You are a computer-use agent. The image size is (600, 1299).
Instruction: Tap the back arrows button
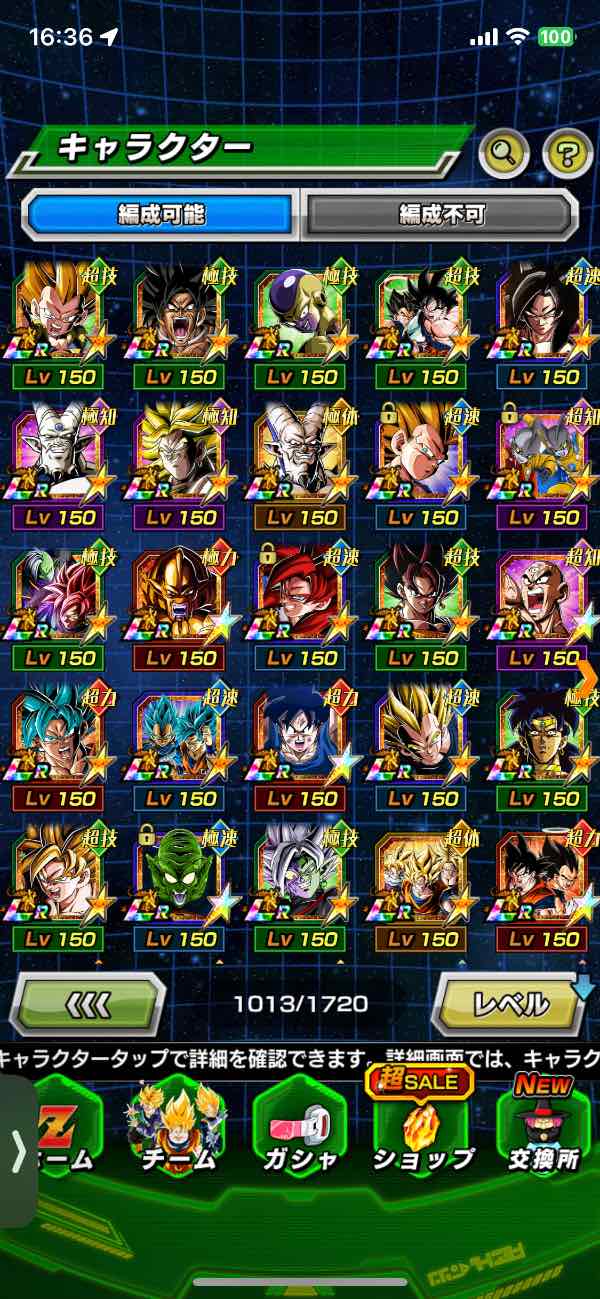(x=88, y=1003)
